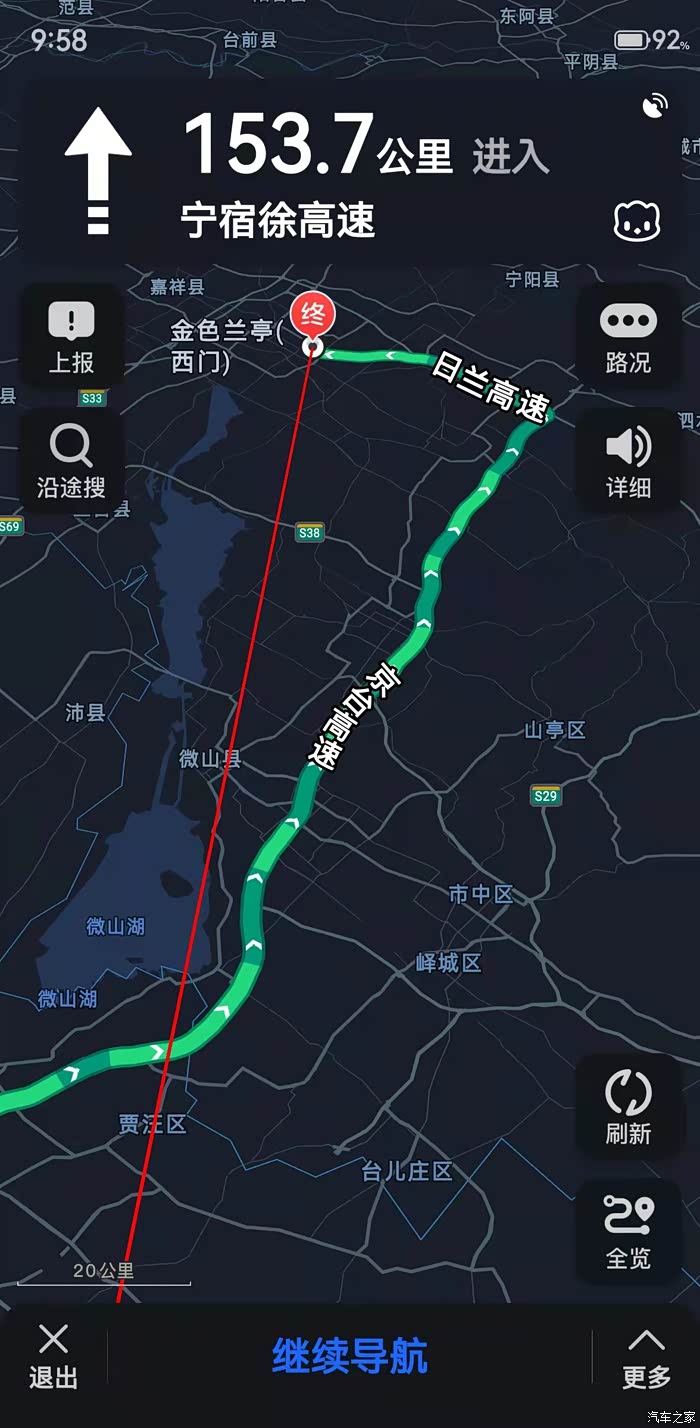Show full route overview 全览

point(628,1232)
